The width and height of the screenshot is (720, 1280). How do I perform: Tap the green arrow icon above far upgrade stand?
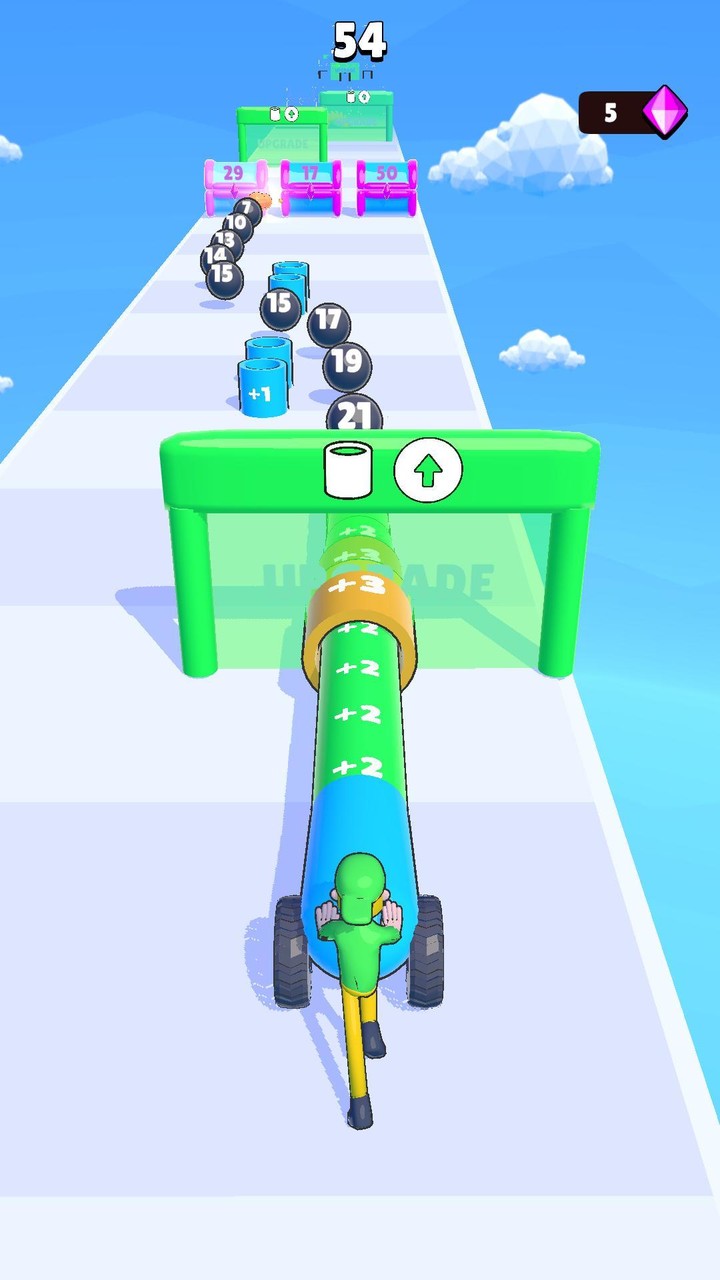point(363,97)
